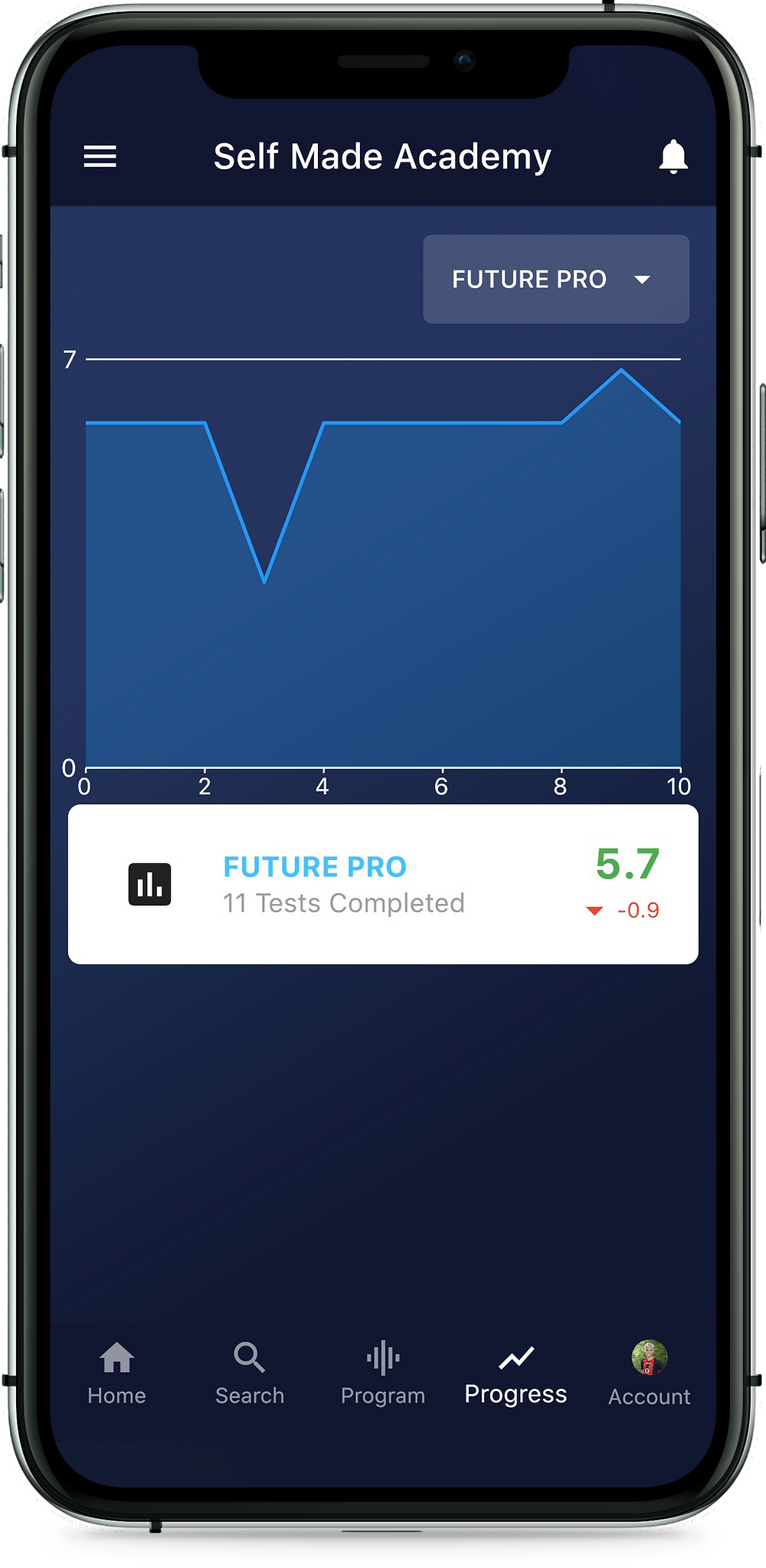Viewport: 766px width, 1568px height.
Task: Open the Account tab
Action: coord(649,1373)
